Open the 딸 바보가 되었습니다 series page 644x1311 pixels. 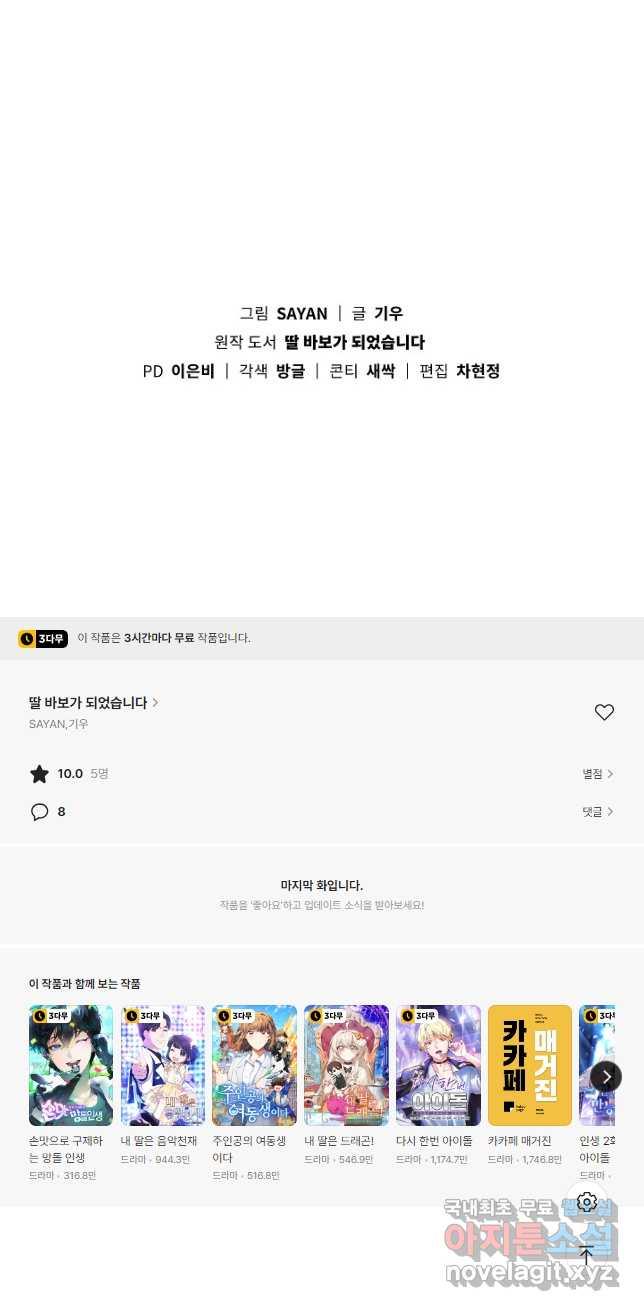(93, 703)
